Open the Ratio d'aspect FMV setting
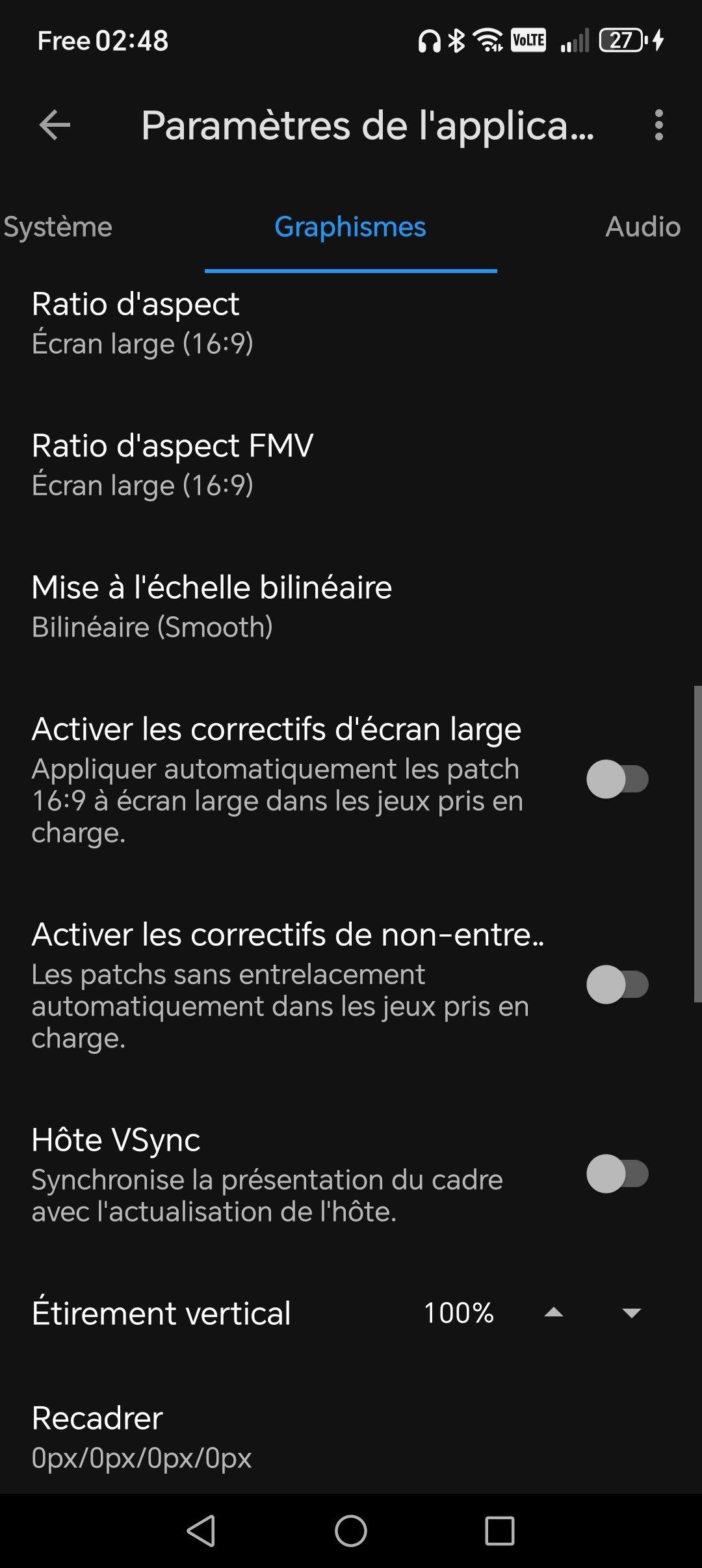The image size is (702, 1568). pos(351,465)
